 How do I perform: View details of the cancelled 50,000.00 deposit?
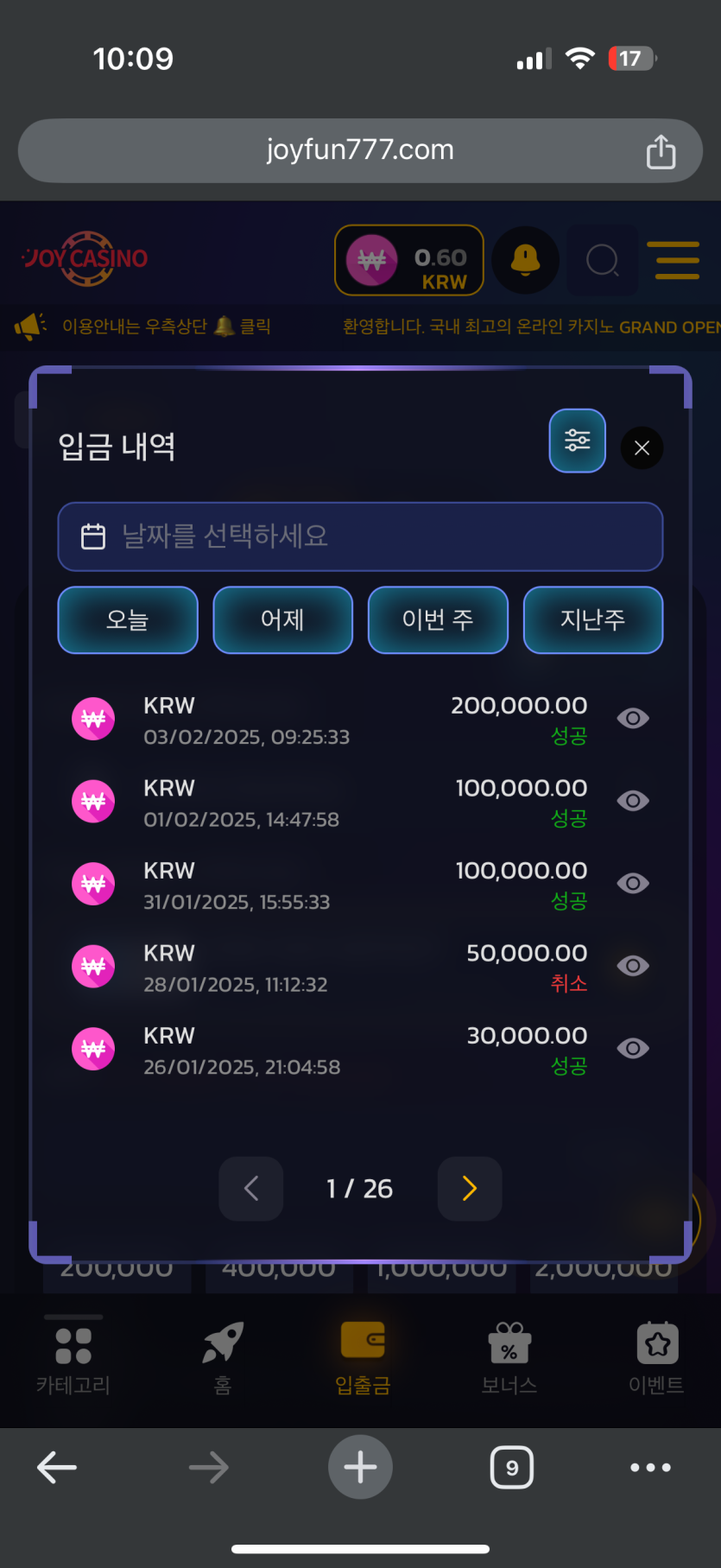[x=633, y=966]
